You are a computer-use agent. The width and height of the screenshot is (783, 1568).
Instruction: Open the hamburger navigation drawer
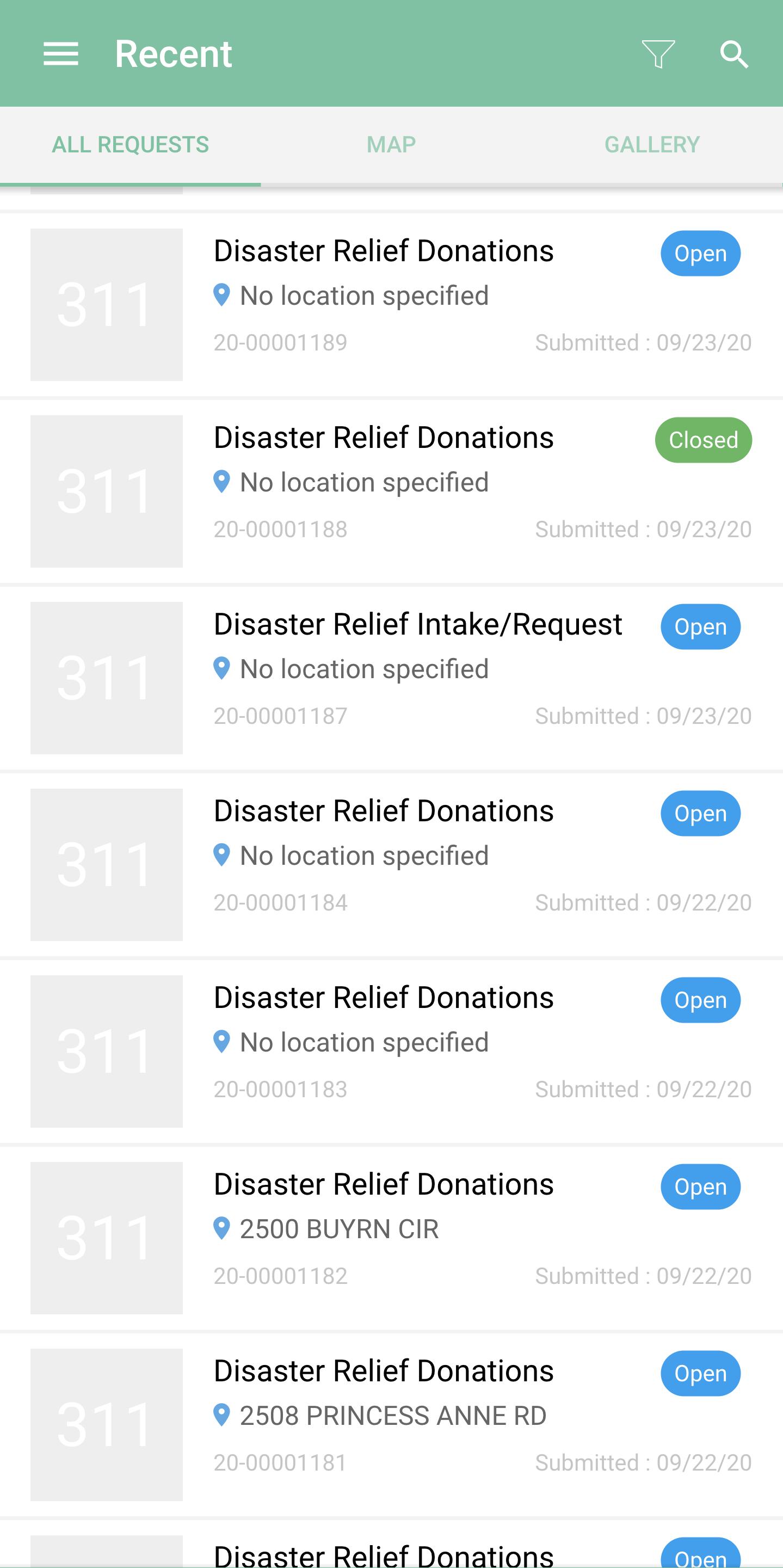(x=61, y=54)
